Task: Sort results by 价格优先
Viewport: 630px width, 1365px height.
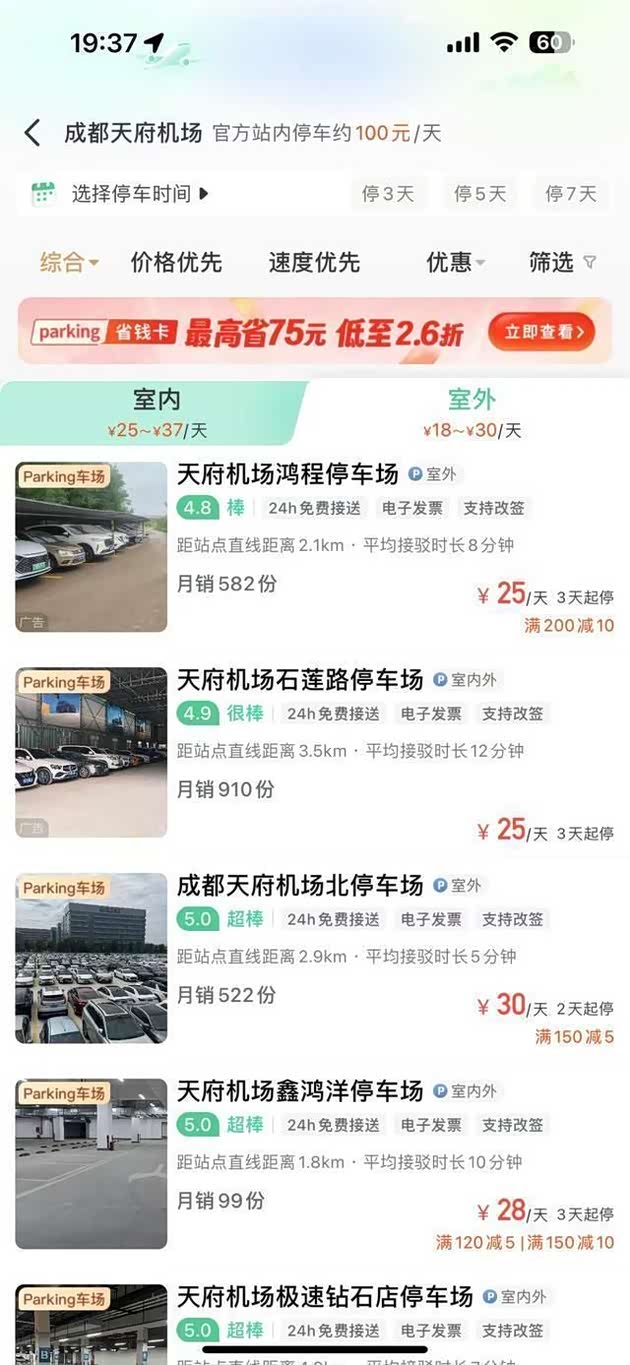Action: tap(176, 263)
